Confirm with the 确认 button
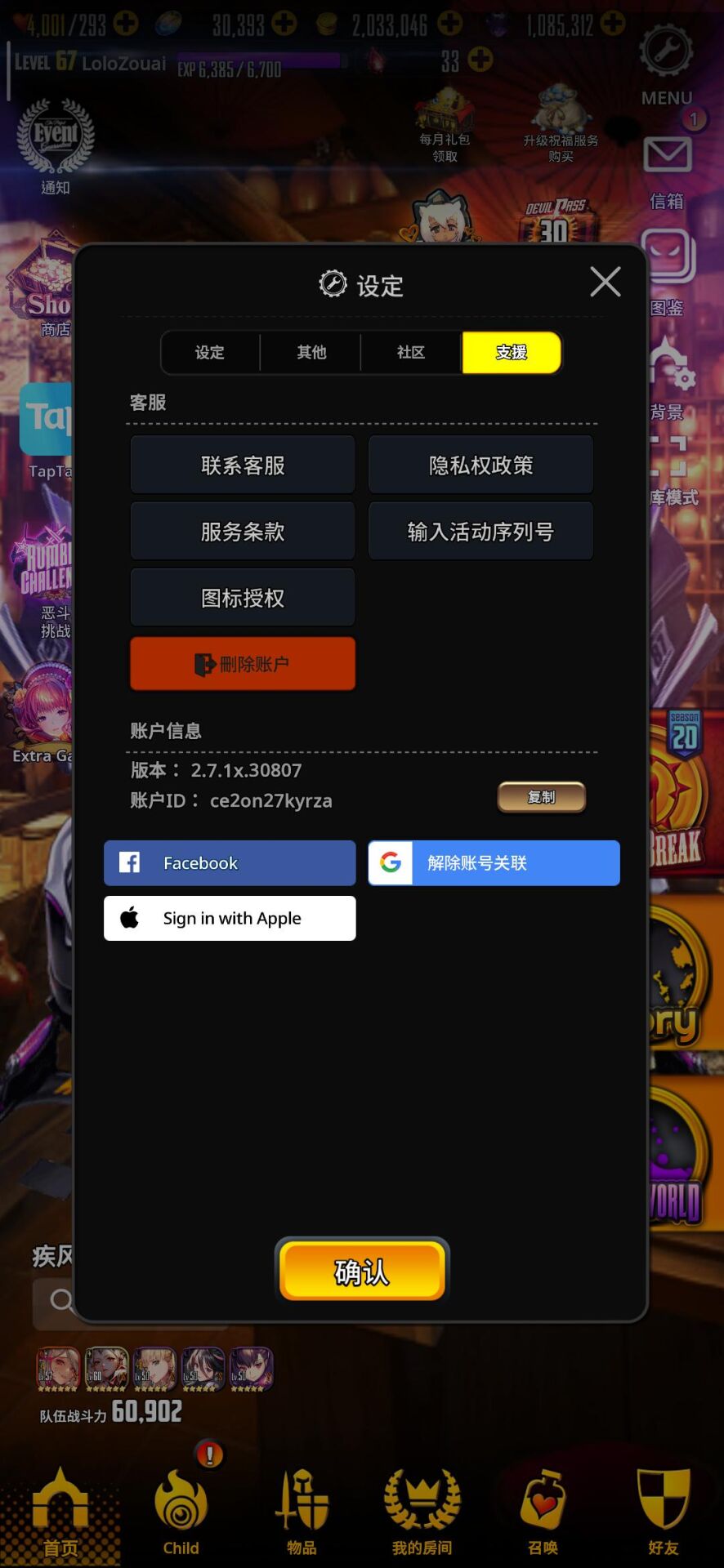Viewport: 724px width, 1568px height. 362,1271
